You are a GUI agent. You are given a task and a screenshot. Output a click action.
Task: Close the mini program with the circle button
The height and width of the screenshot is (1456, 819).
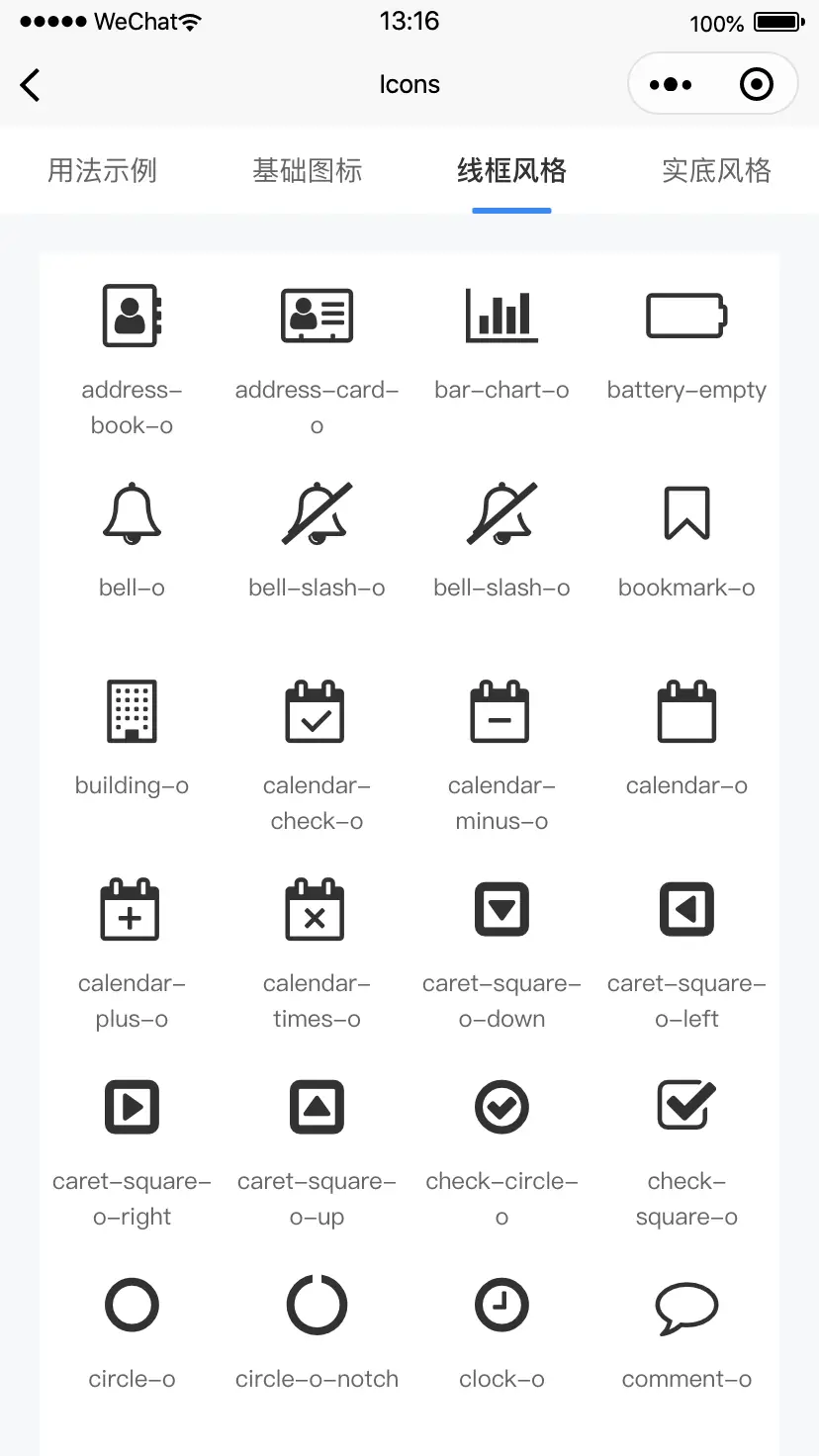(x=757, y=85)
